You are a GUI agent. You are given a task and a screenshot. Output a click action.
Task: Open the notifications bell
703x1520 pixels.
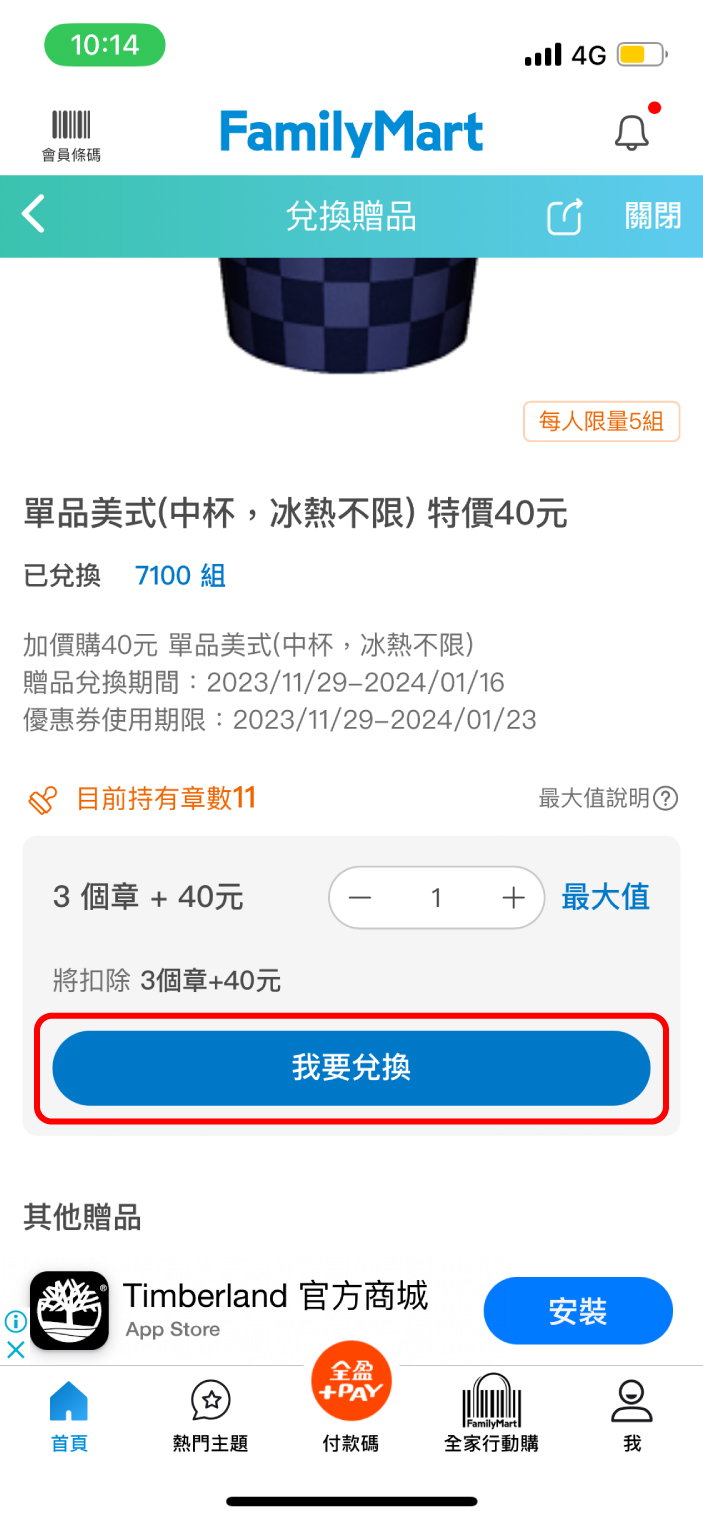631,132
